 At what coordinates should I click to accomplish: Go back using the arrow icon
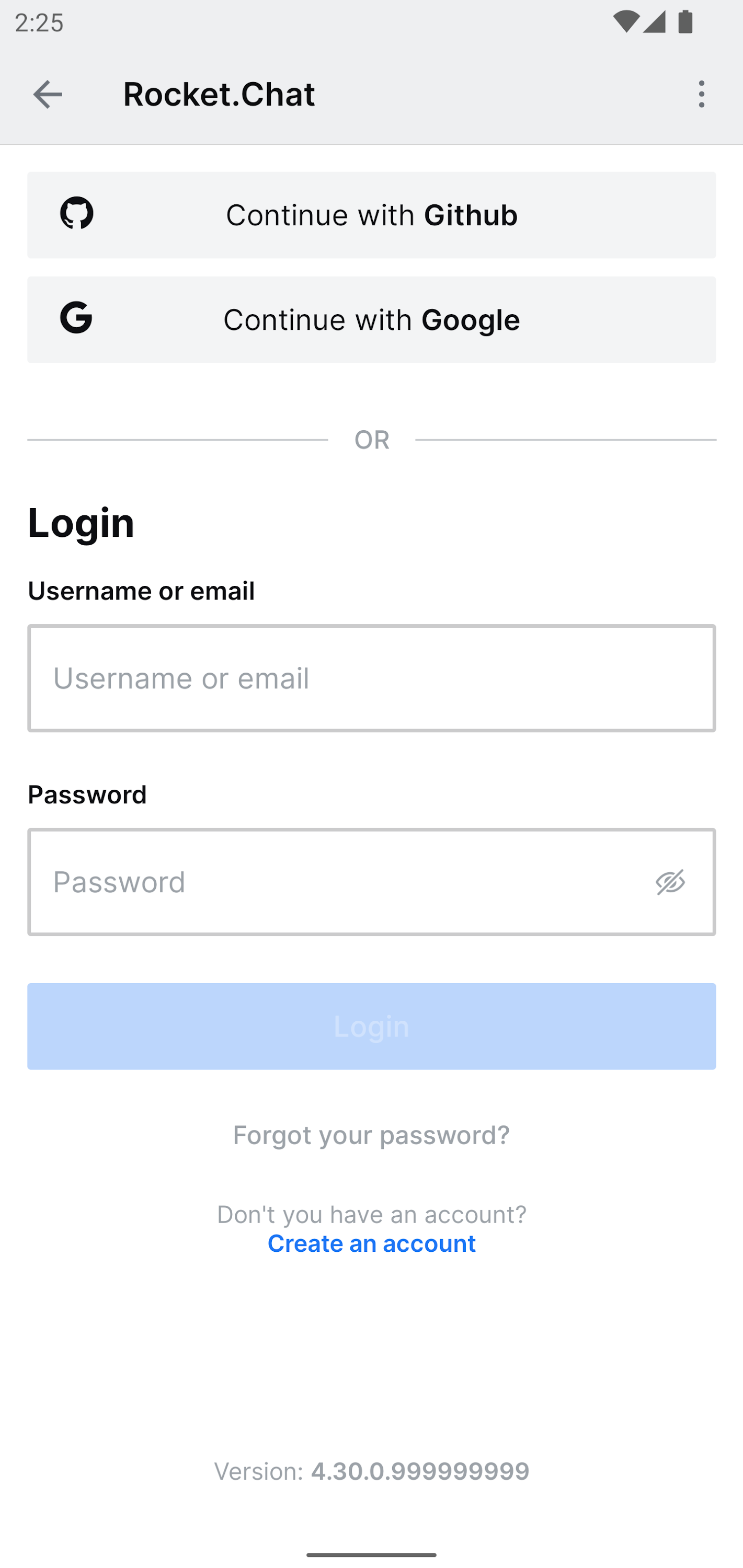48,95
